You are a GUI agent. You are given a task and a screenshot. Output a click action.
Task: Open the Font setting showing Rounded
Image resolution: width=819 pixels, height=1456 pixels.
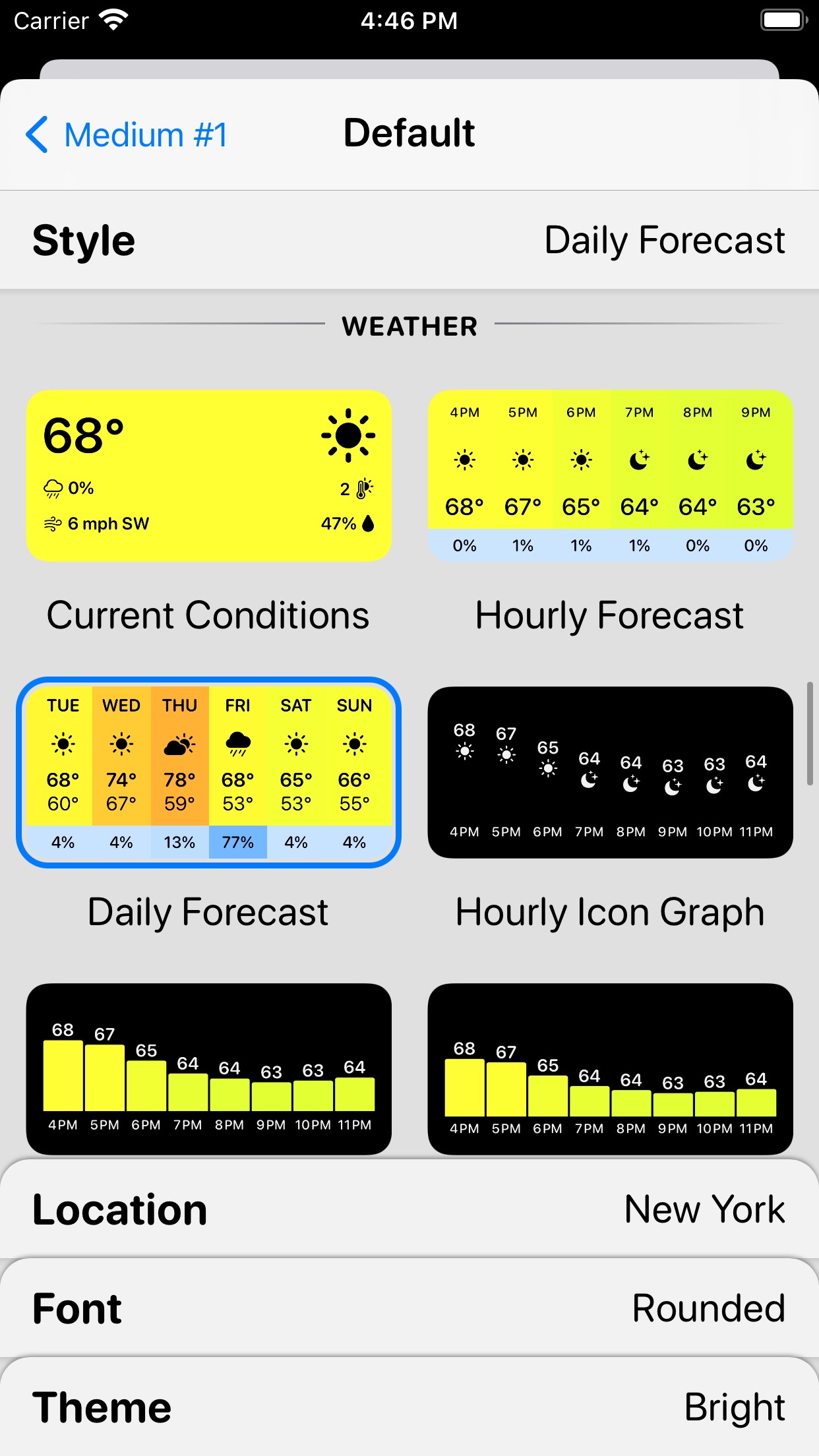pos(409,1308)
